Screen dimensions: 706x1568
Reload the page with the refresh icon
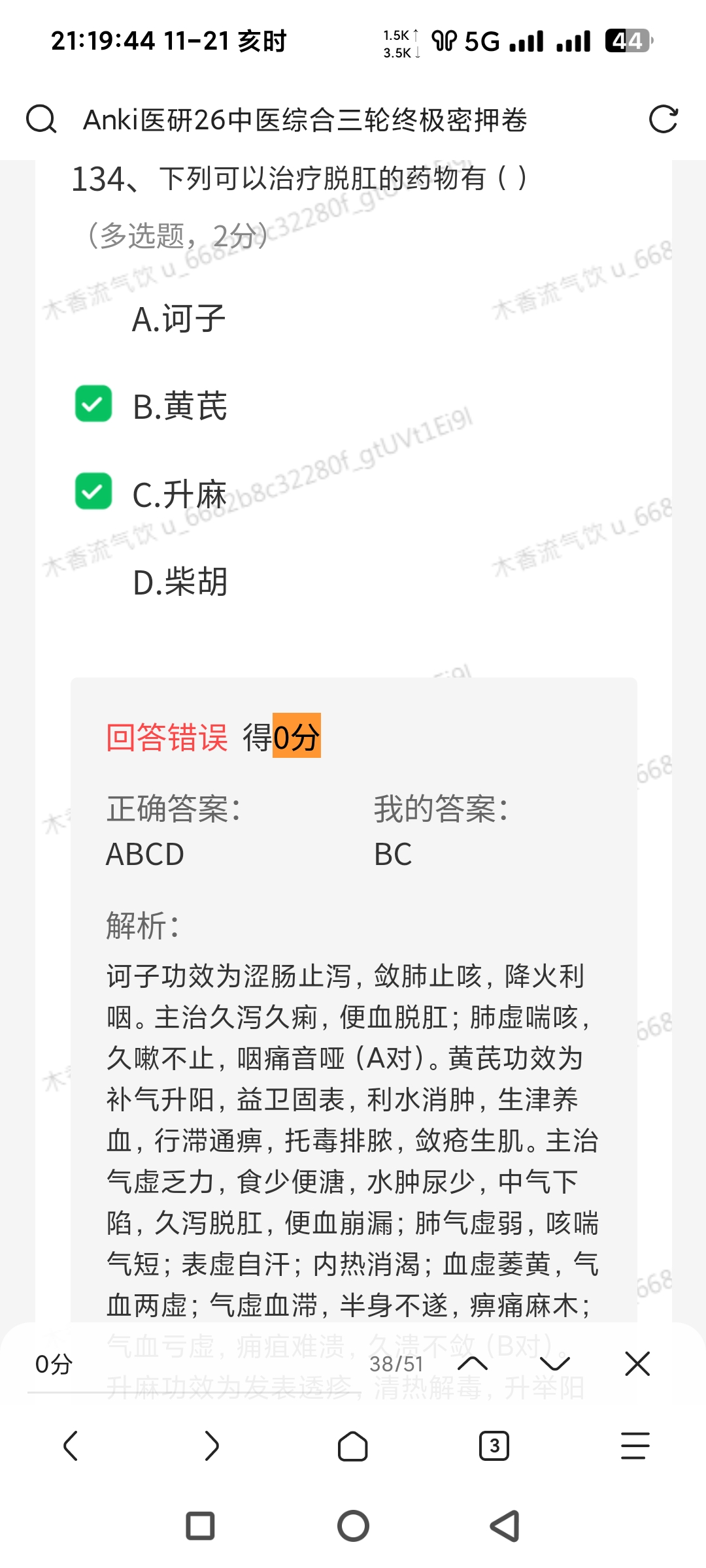pos(663,120)
